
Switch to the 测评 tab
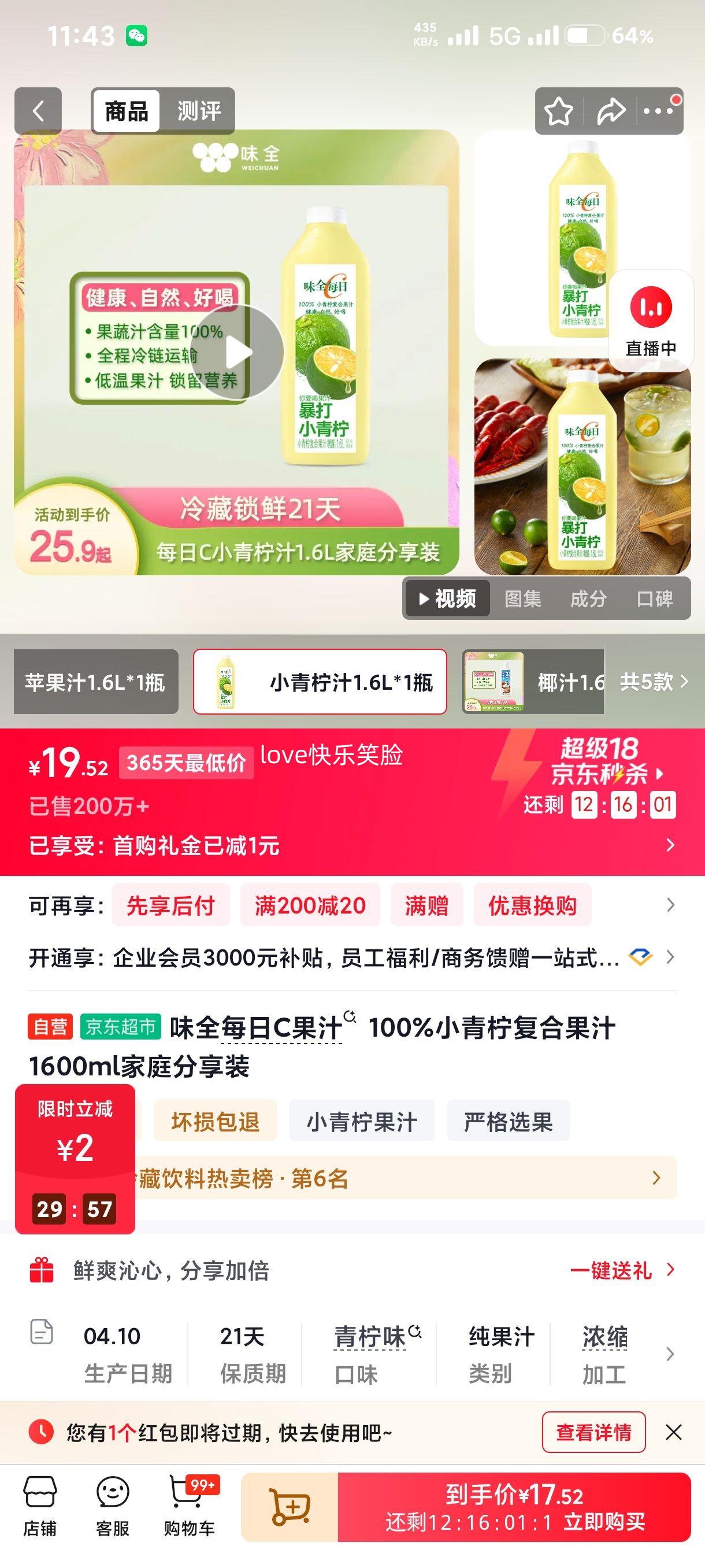pos(199,110)
